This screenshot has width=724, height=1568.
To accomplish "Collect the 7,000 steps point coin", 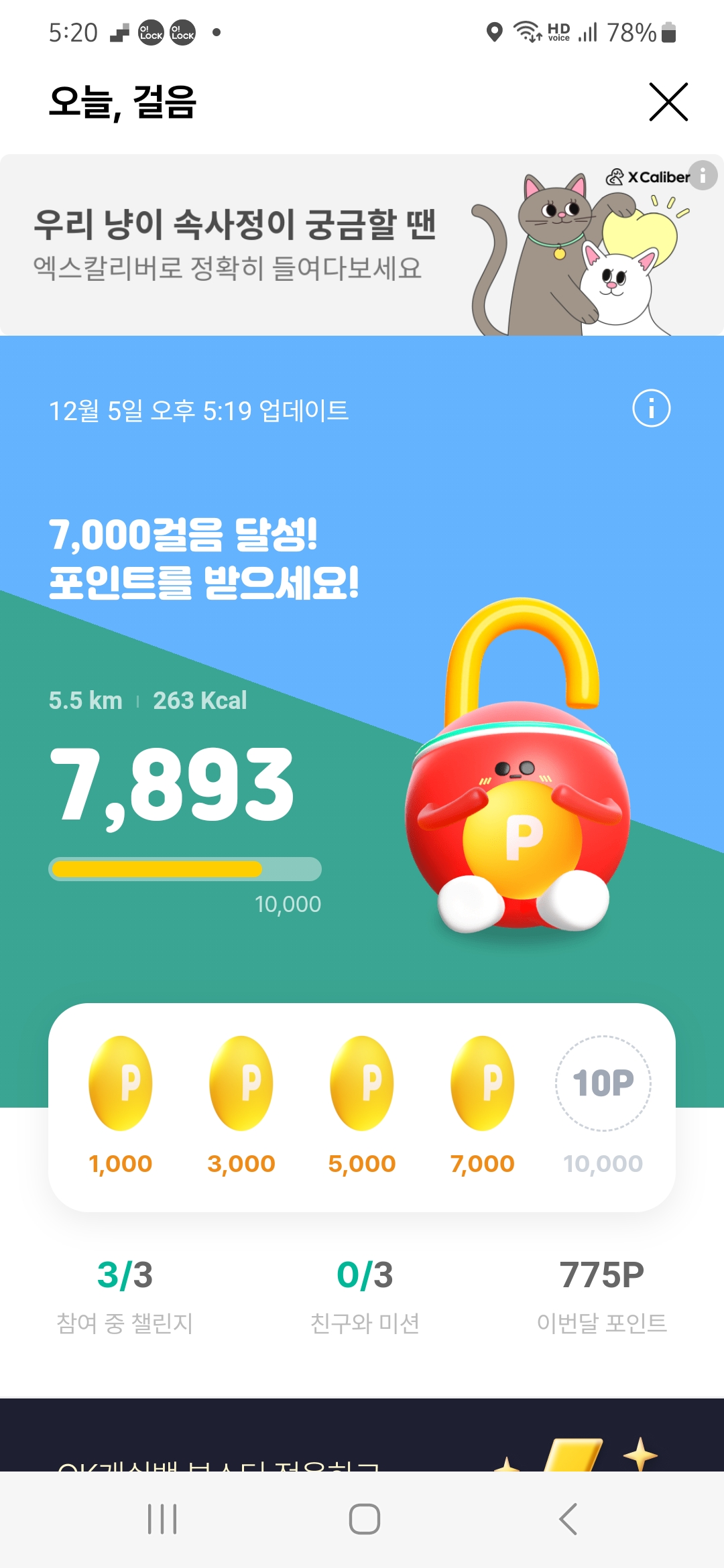I will [x=483, y=1084].
